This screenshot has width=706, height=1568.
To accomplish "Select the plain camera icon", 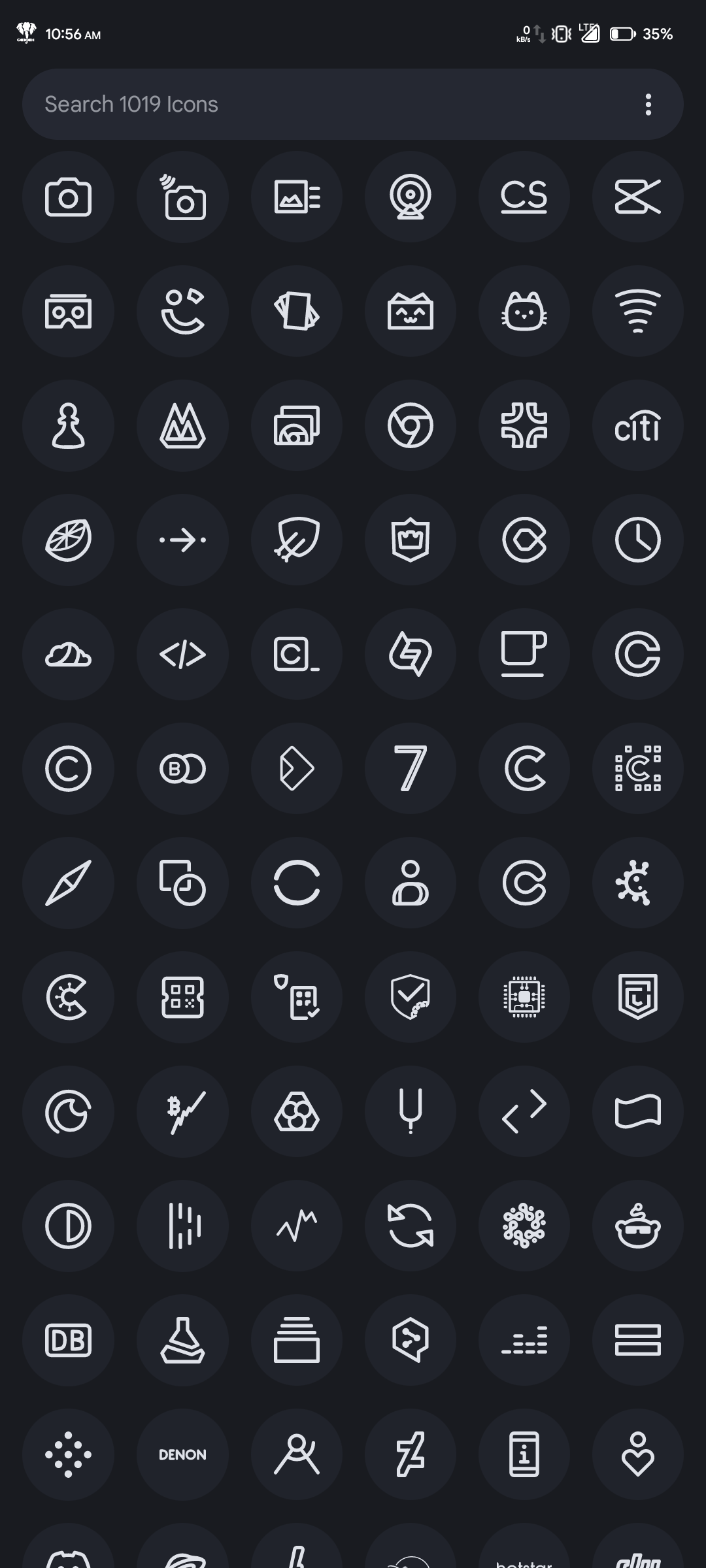I will coord(68,197).
